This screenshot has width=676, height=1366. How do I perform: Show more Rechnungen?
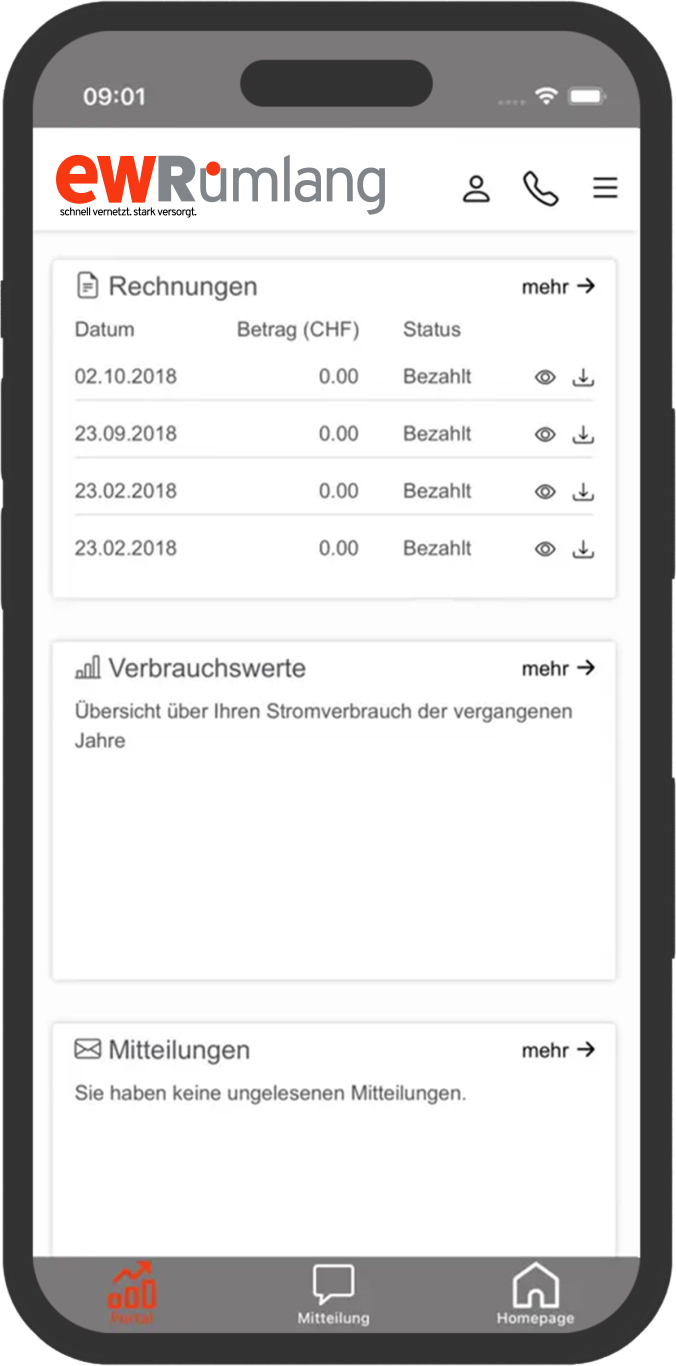click(558, 286)
